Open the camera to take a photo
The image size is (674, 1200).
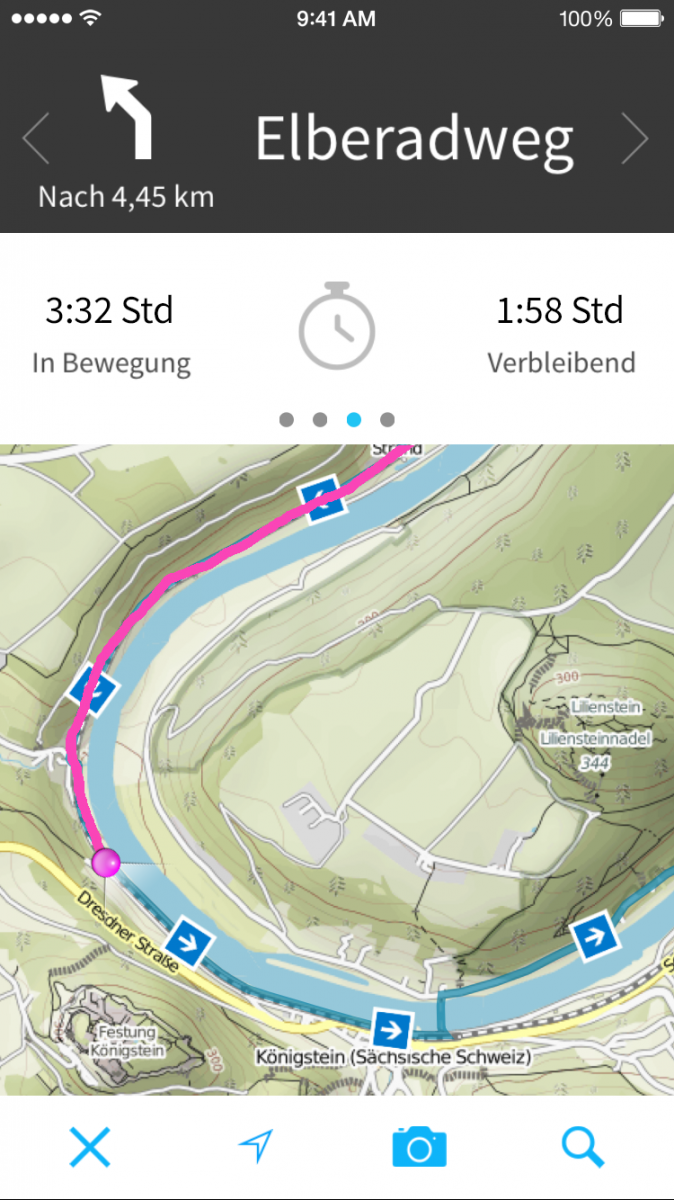[x=419, y=1147]
